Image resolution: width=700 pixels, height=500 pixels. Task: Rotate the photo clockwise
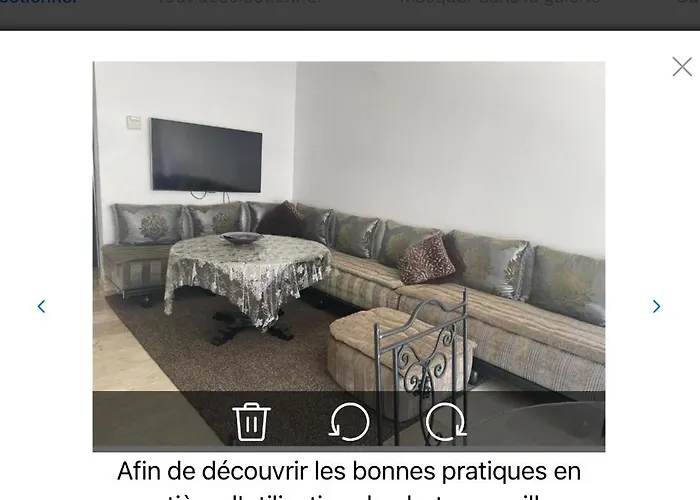446,421
